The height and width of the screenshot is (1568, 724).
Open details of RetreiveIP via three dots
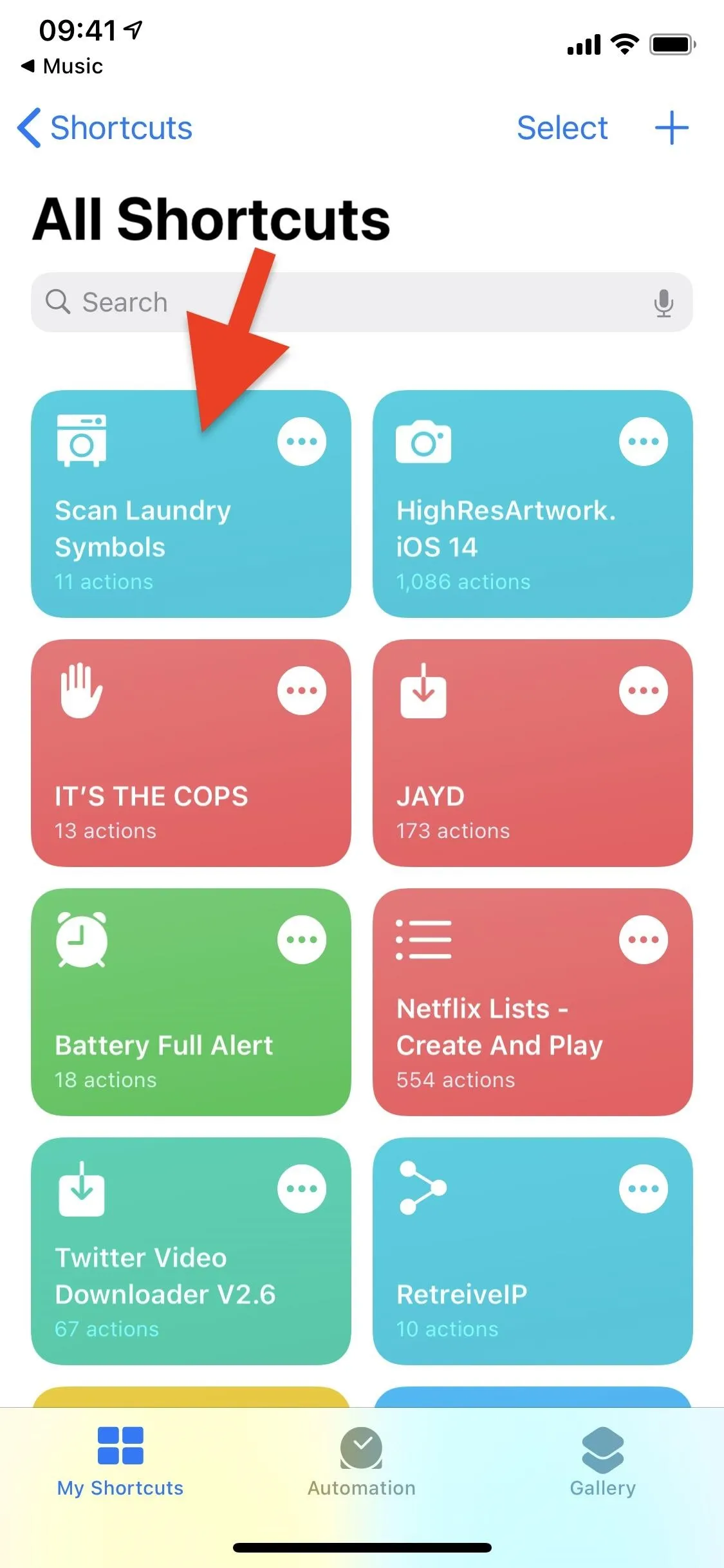pos(644,1189)
